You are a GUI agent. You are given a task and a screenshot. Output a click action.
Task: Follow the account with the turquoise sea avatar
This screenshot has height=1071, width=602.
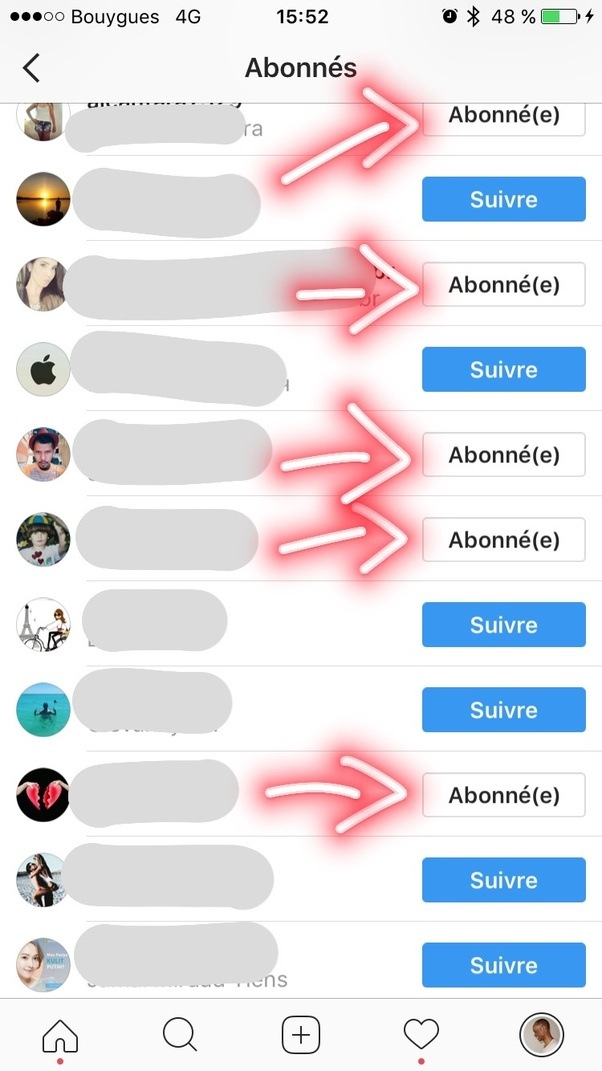click(x=503, y=710)
